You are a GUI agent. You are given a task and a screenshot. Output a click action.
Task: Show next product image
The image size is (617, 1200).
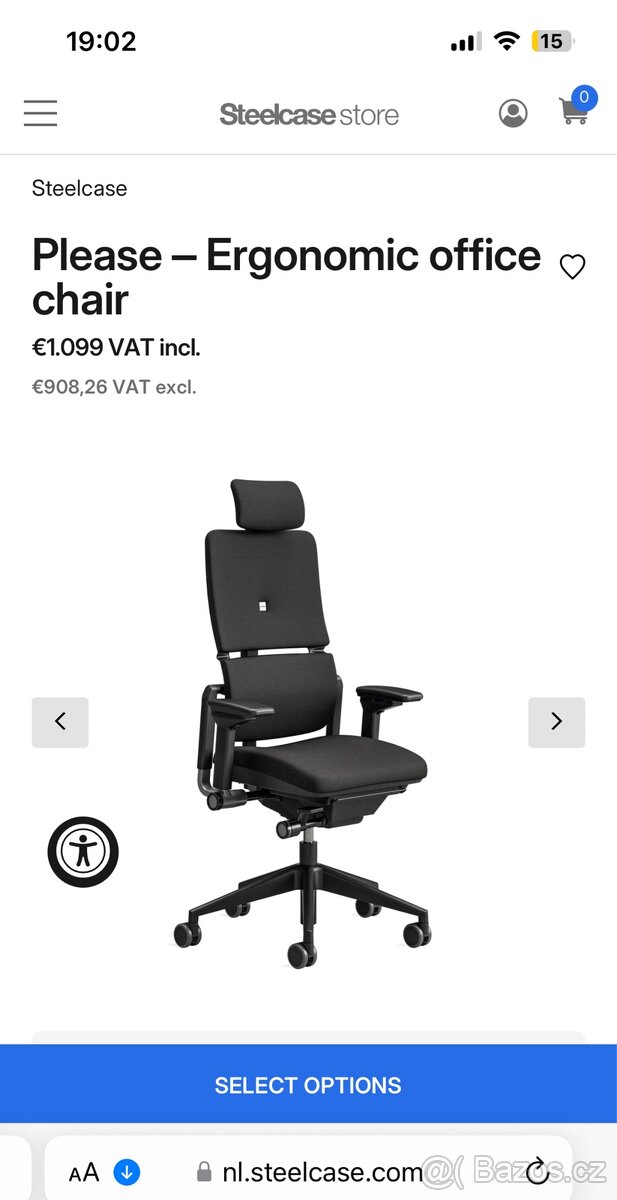tap(556, 722)
